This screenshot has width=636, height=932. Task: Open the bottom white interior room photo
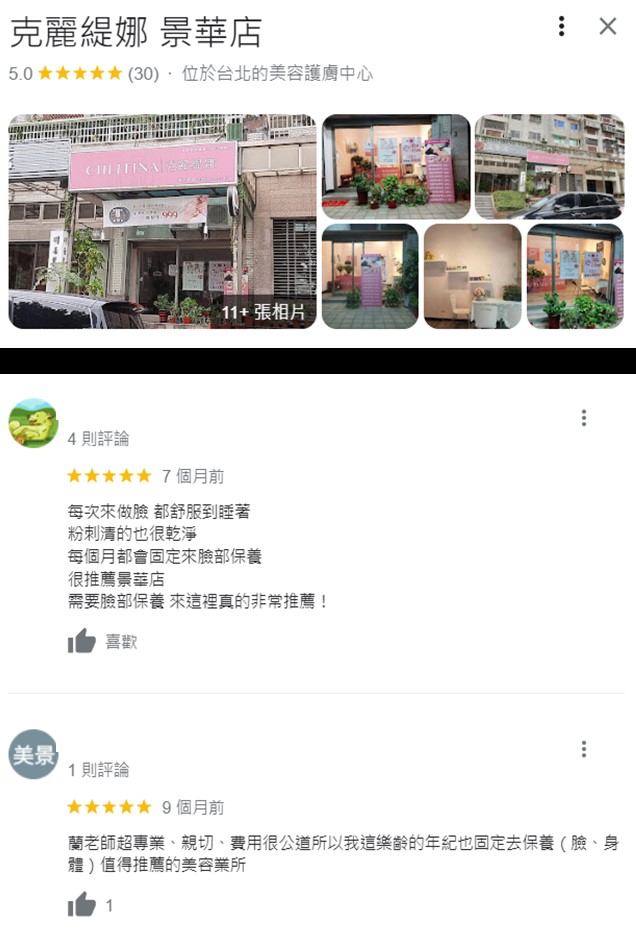tap(472, 276)
